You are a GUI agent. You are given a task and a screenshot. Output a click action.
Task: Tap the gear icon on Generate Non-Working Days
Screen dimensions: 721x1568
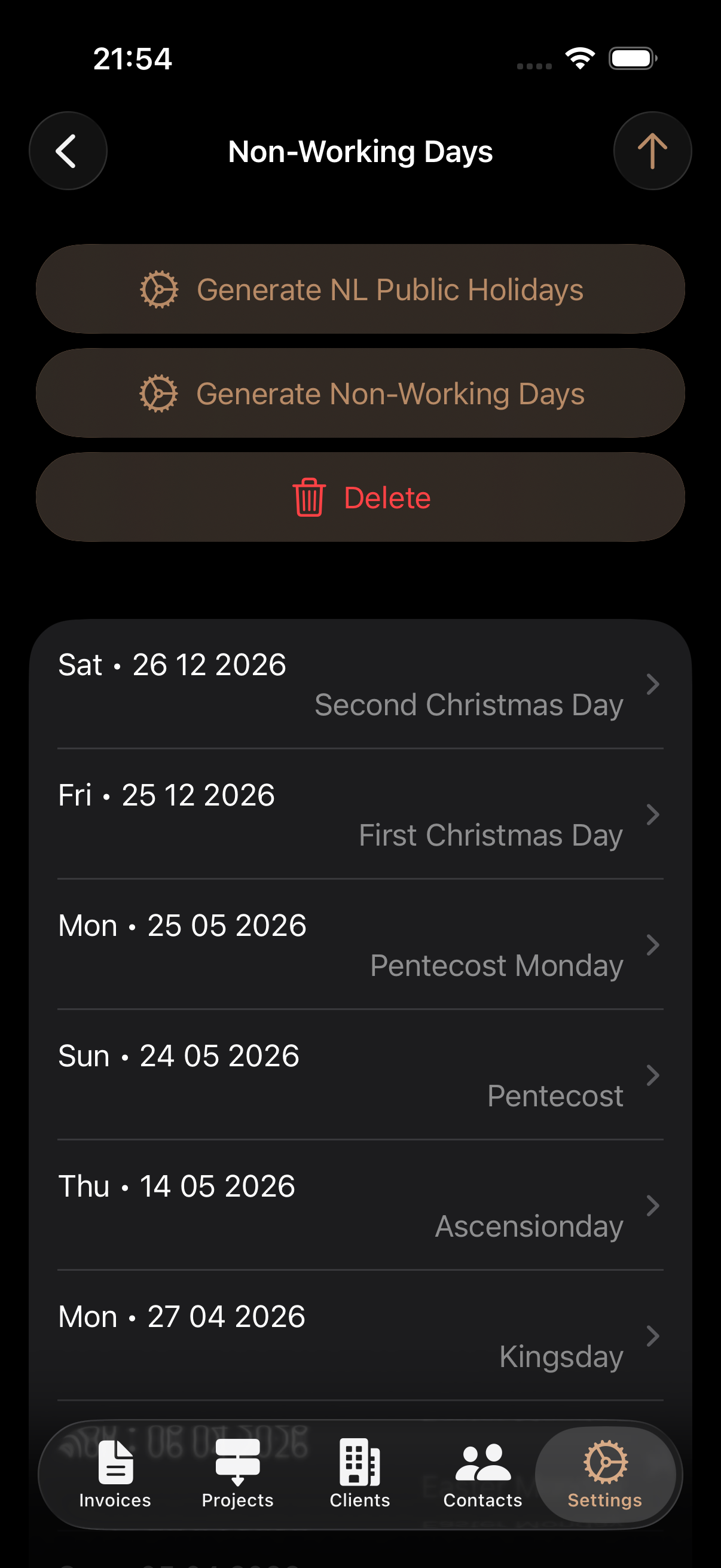click(x=158, y=393)
